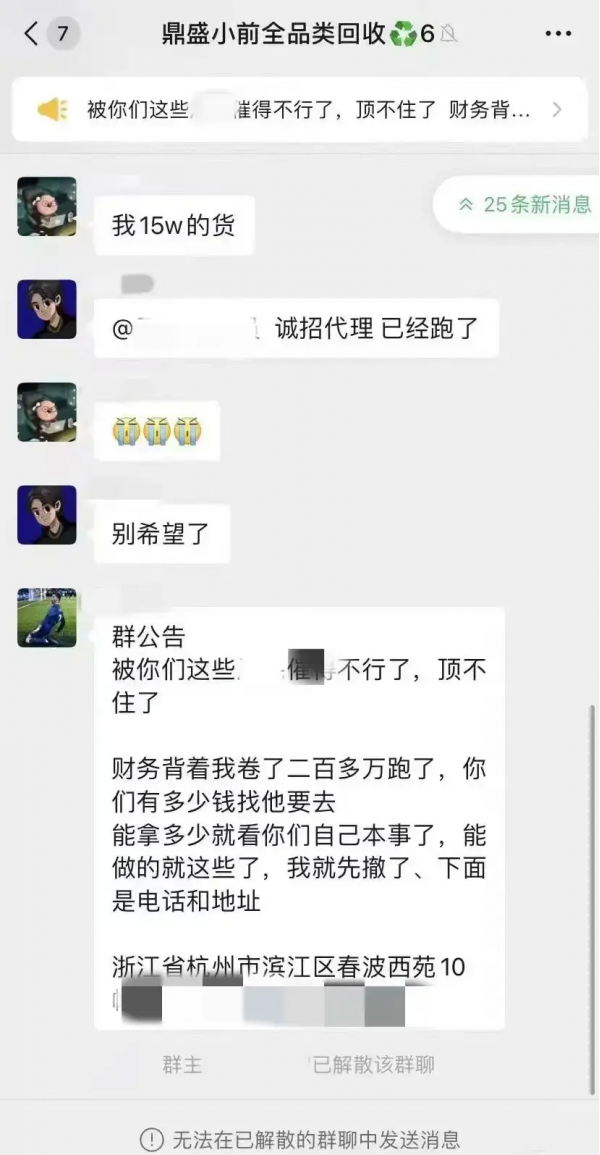Open the group chat overflow menu
This screenshot has width=600, height=1155.
[x=558, y=34]
